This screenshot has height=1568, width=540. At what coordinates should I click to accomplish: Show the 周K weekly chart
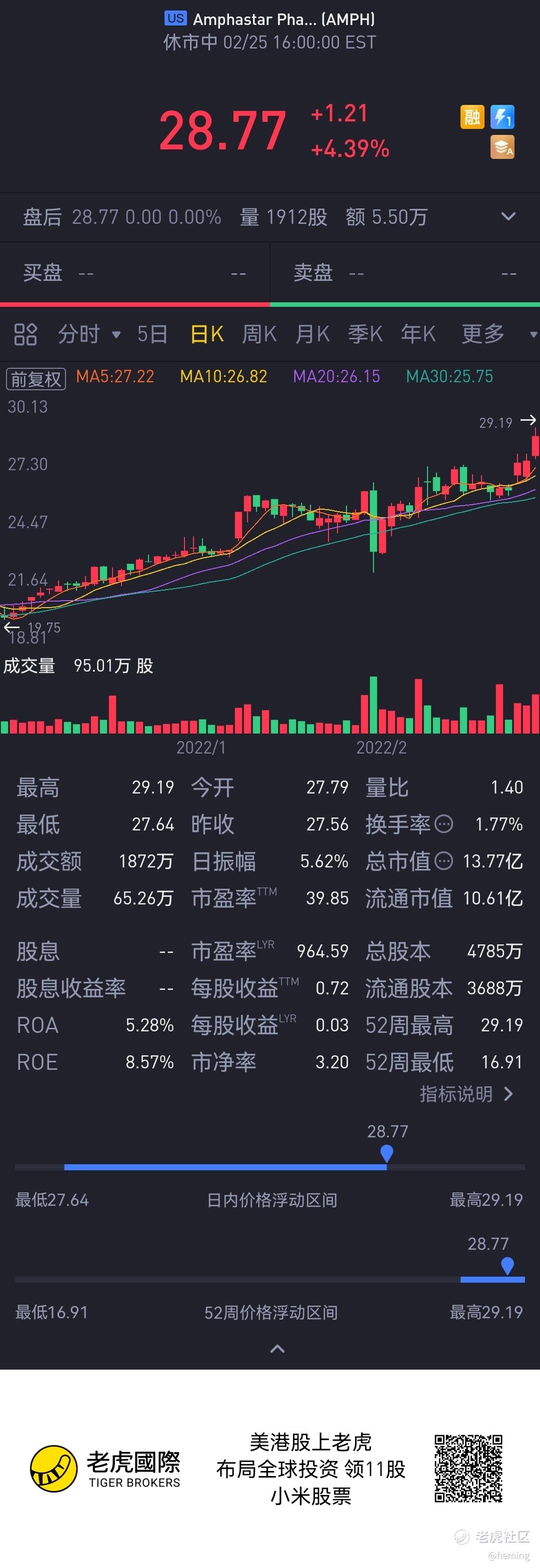pyautogui.click(x=259, y=334)
